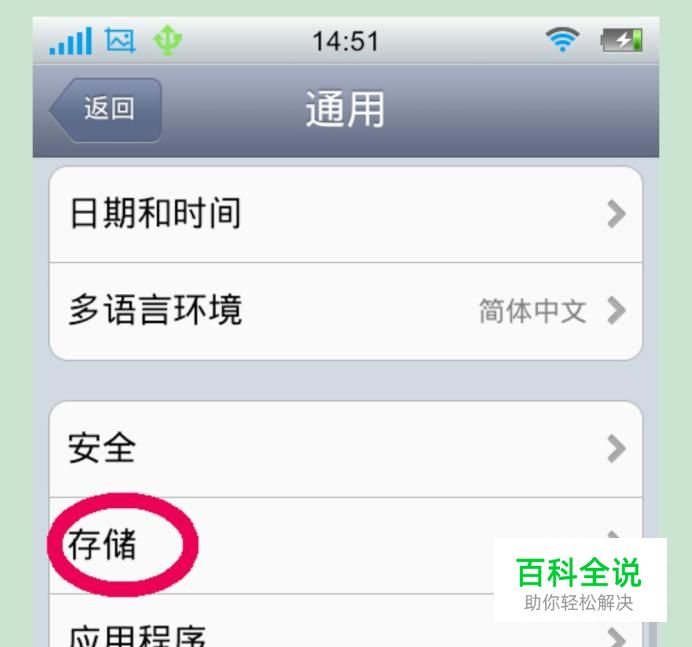Viewport: 692px width, 647px height.
Task: Open 多语言环境 language settings
Action: 346,311
